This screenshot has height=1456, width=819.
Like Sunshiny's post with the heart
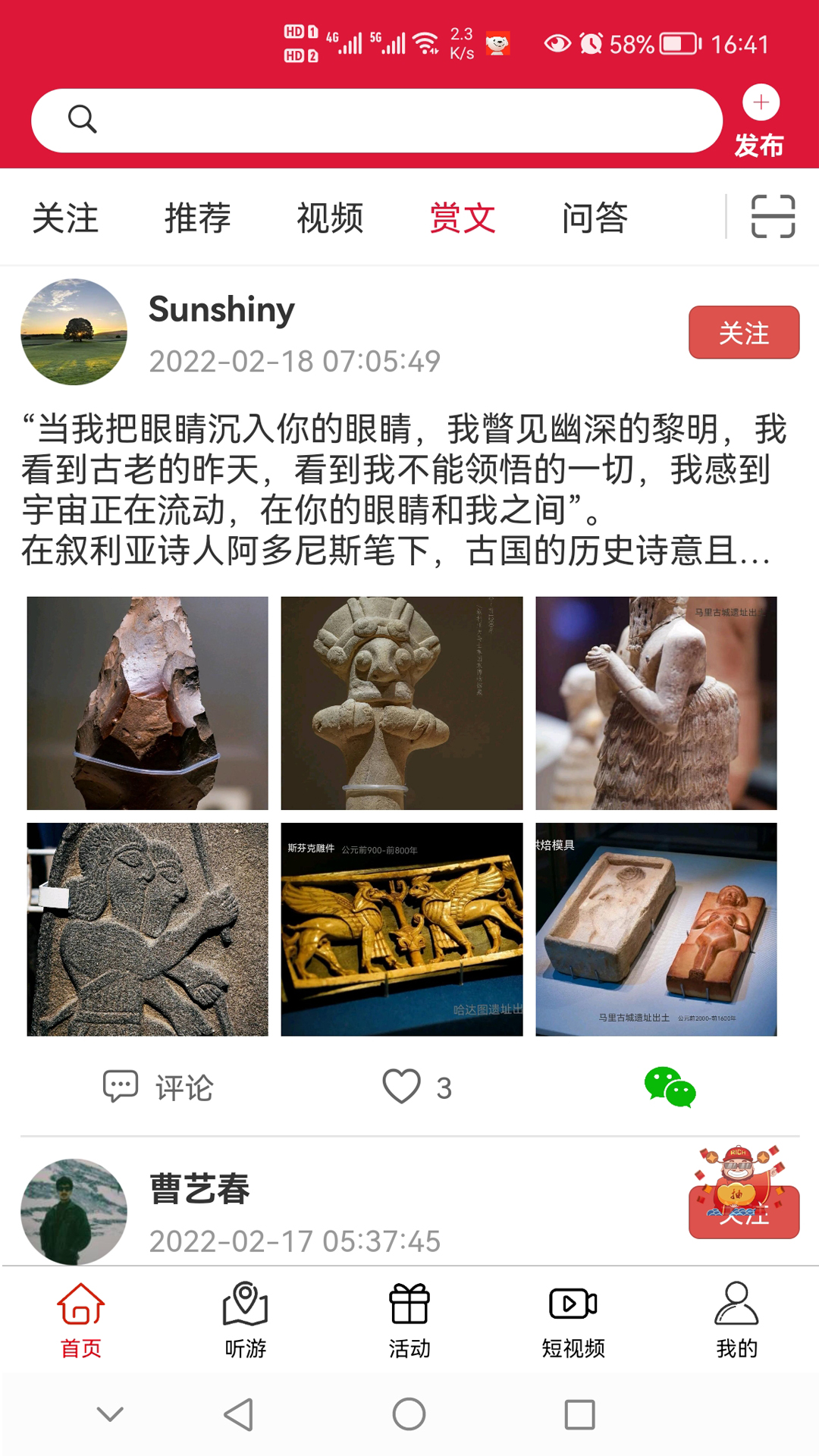pos(403,1087)
